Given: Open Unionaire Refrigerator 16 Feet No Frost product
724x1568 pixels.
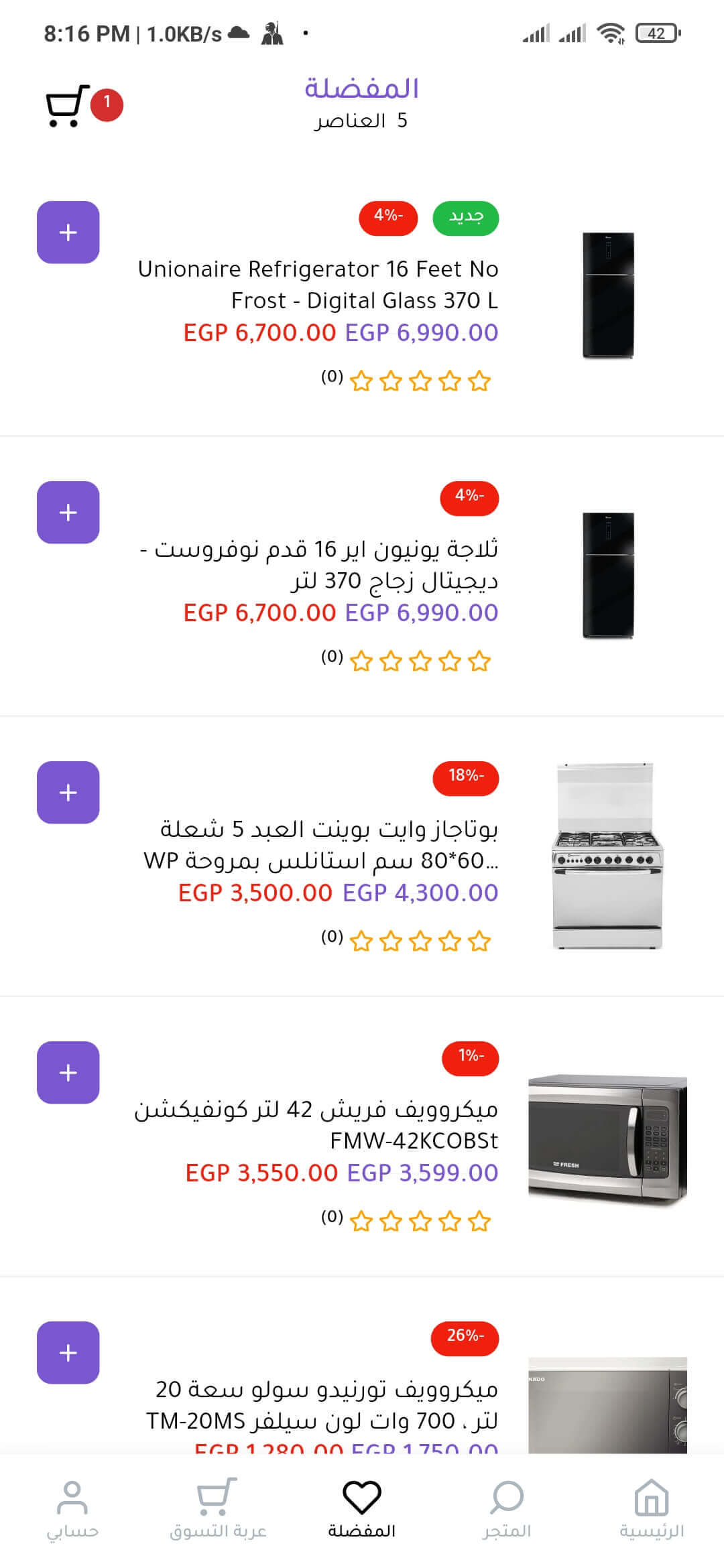Looking at the screenshot, I should point(318,284).
